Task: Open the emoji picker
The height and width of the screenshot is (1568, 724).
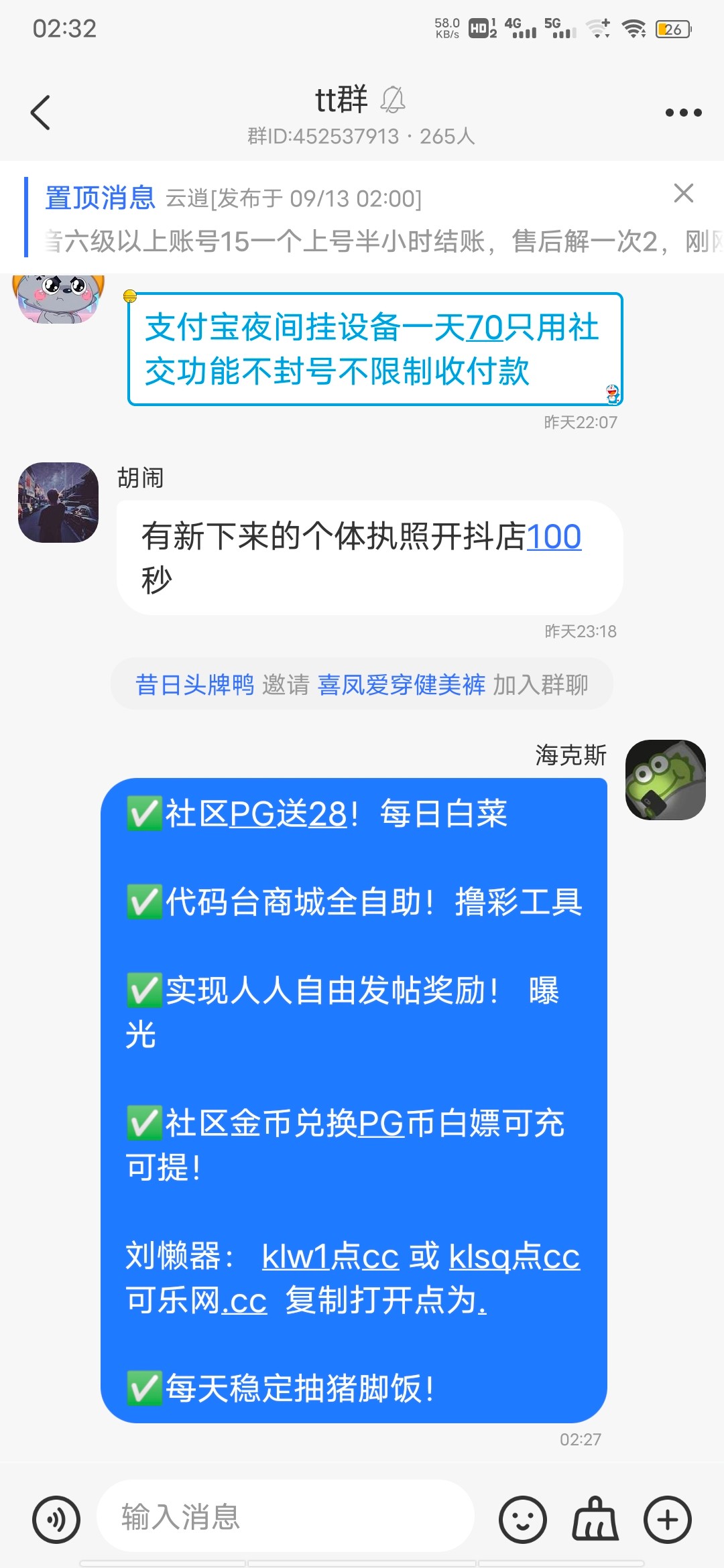Action: click(x=522, y=1520)
